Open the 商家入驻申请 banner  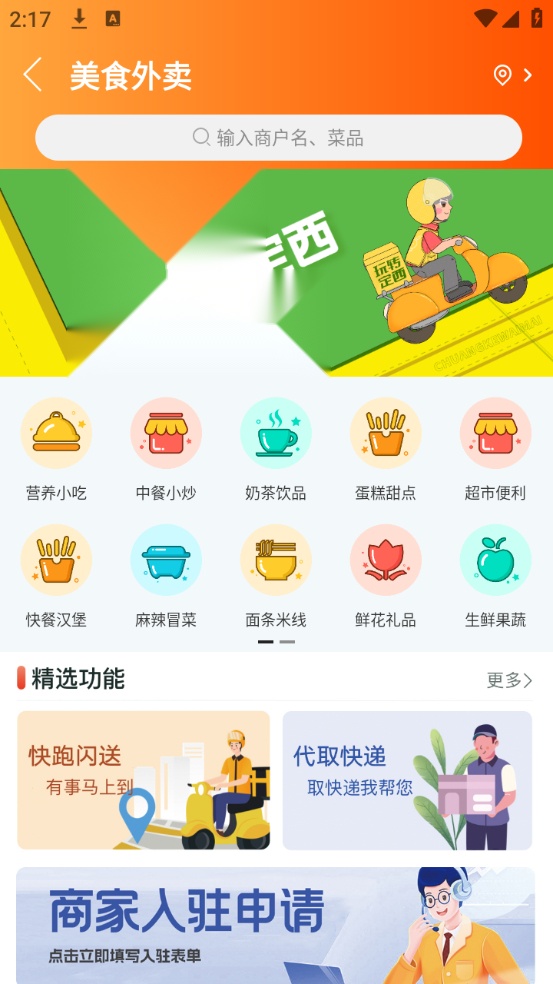tap(276, 926)
